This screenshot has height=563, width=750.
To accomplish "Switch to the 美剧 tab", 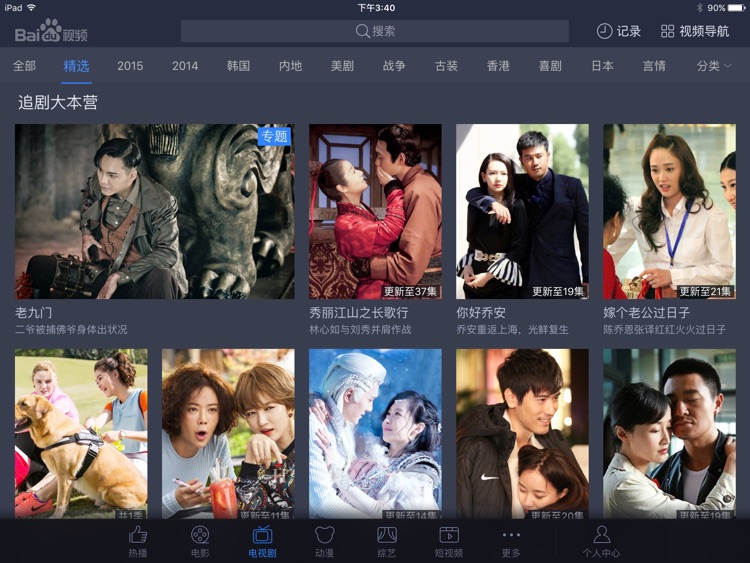I will tap(342, 66).
